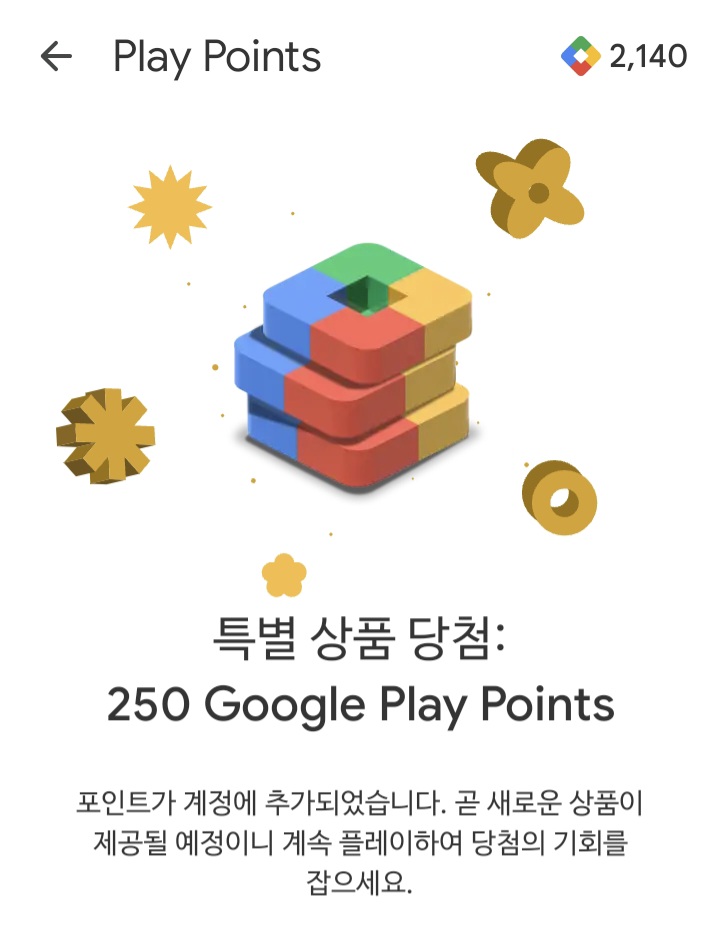Image resolution: width=720 pixels, height=945 pixels.
Task: Go back from the Play Points screen
Action: [x=56, y=57]
